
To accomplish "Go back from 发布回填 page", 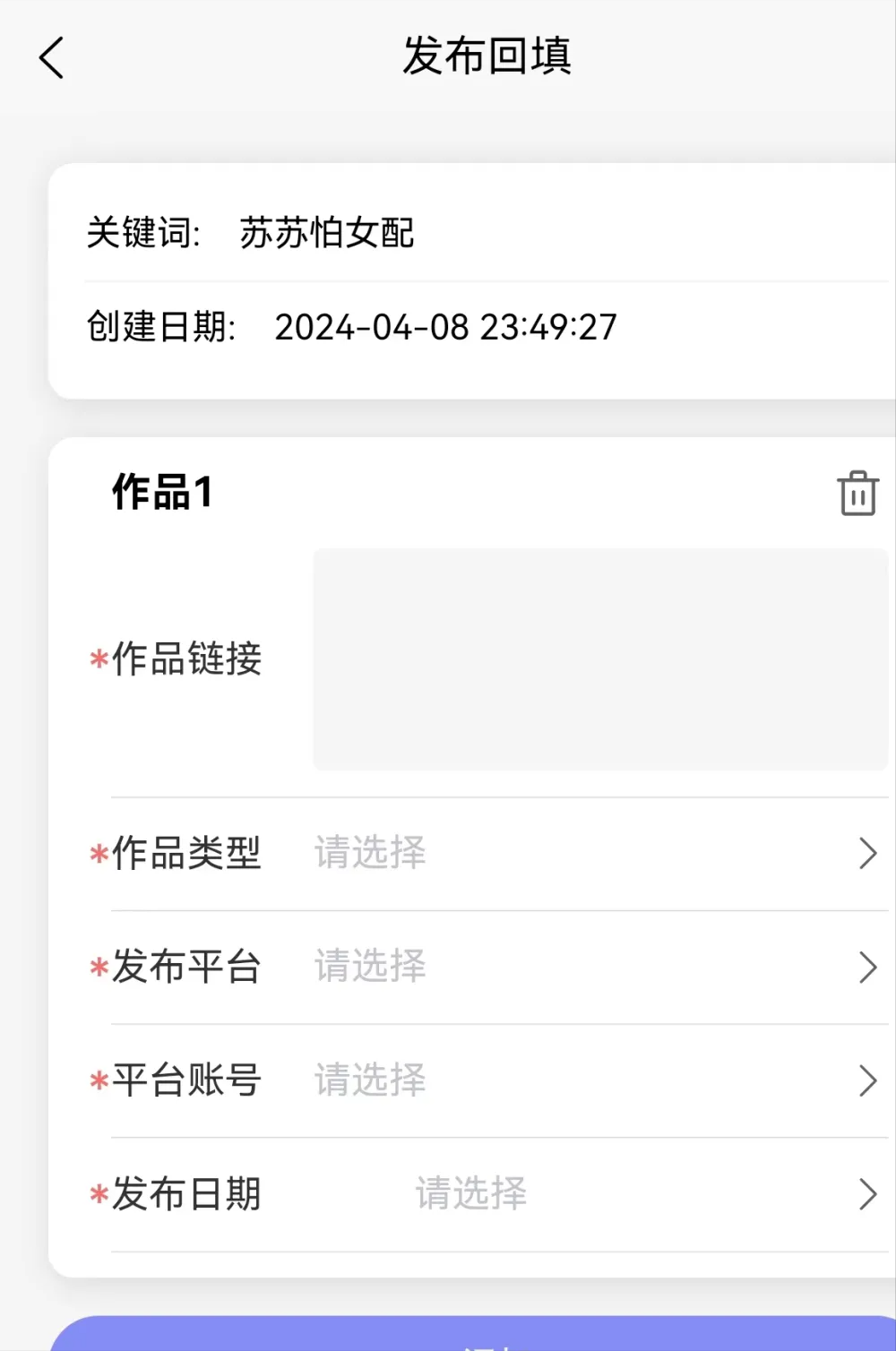I will 52,58.
